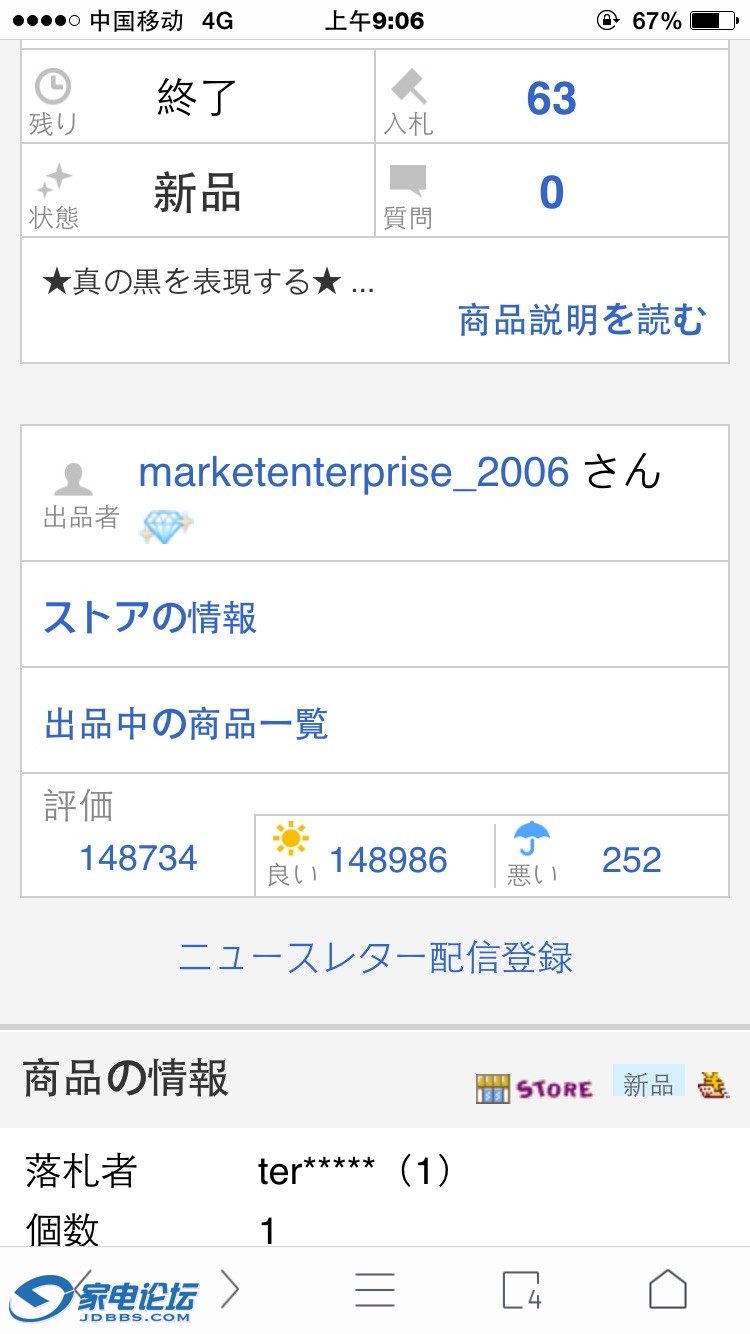Screen dimensions: 750x1334
Task: Open the browser menu icon
Action: tap(375, 1290)
